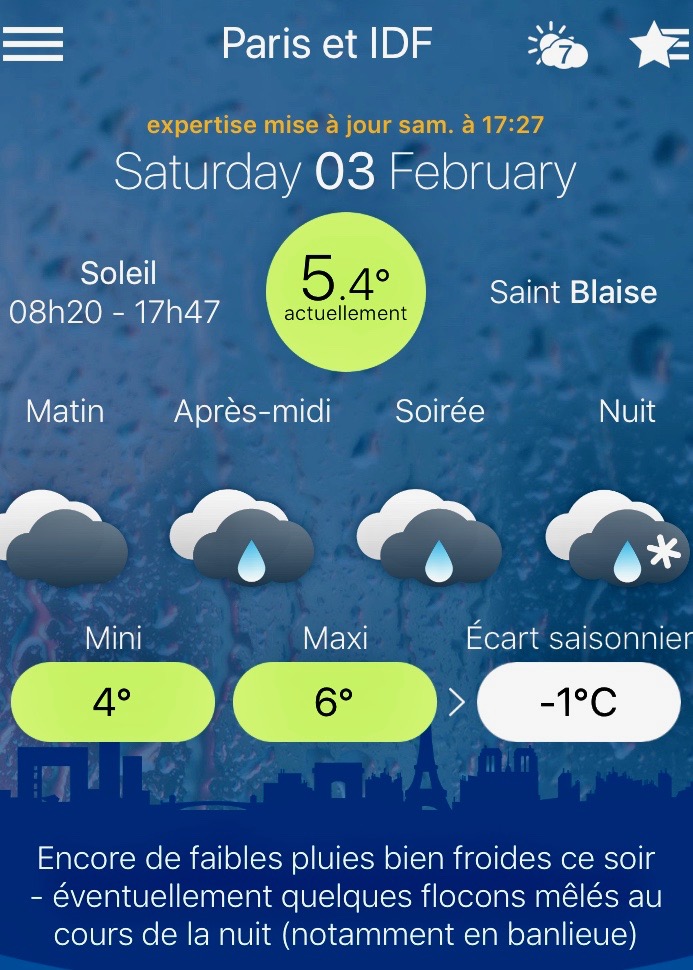Open the favorites star icon
Viewport: 693px width, 970px height.
click(x=658, y=45)
